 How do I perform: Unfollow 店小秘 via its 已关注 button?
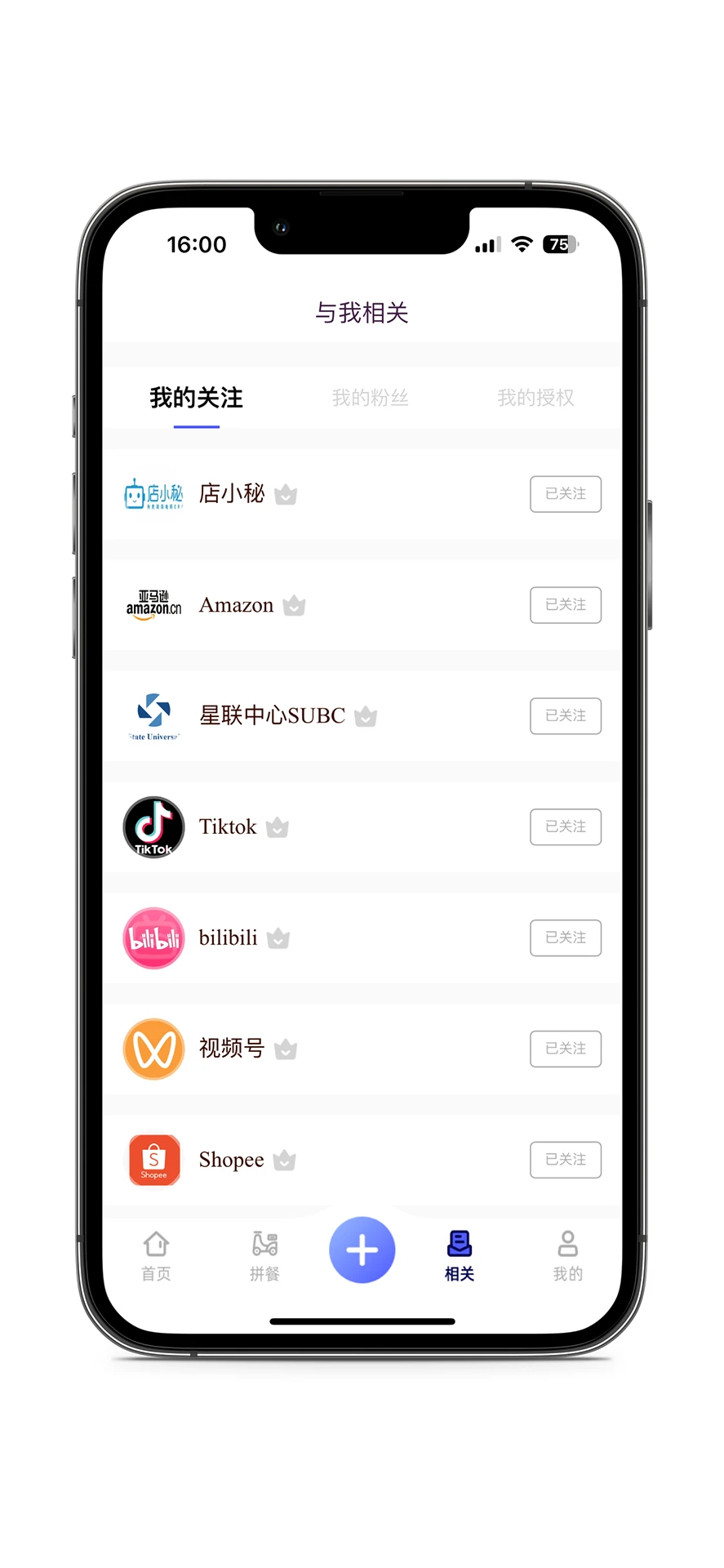point(565,494)
